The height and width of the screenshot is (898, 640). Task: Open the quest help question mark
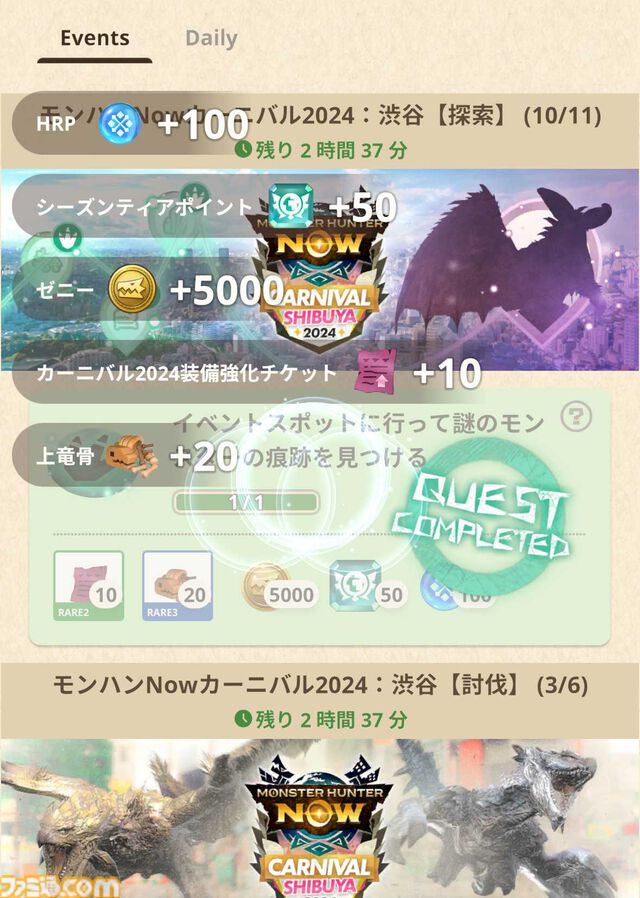coord(575,415)
